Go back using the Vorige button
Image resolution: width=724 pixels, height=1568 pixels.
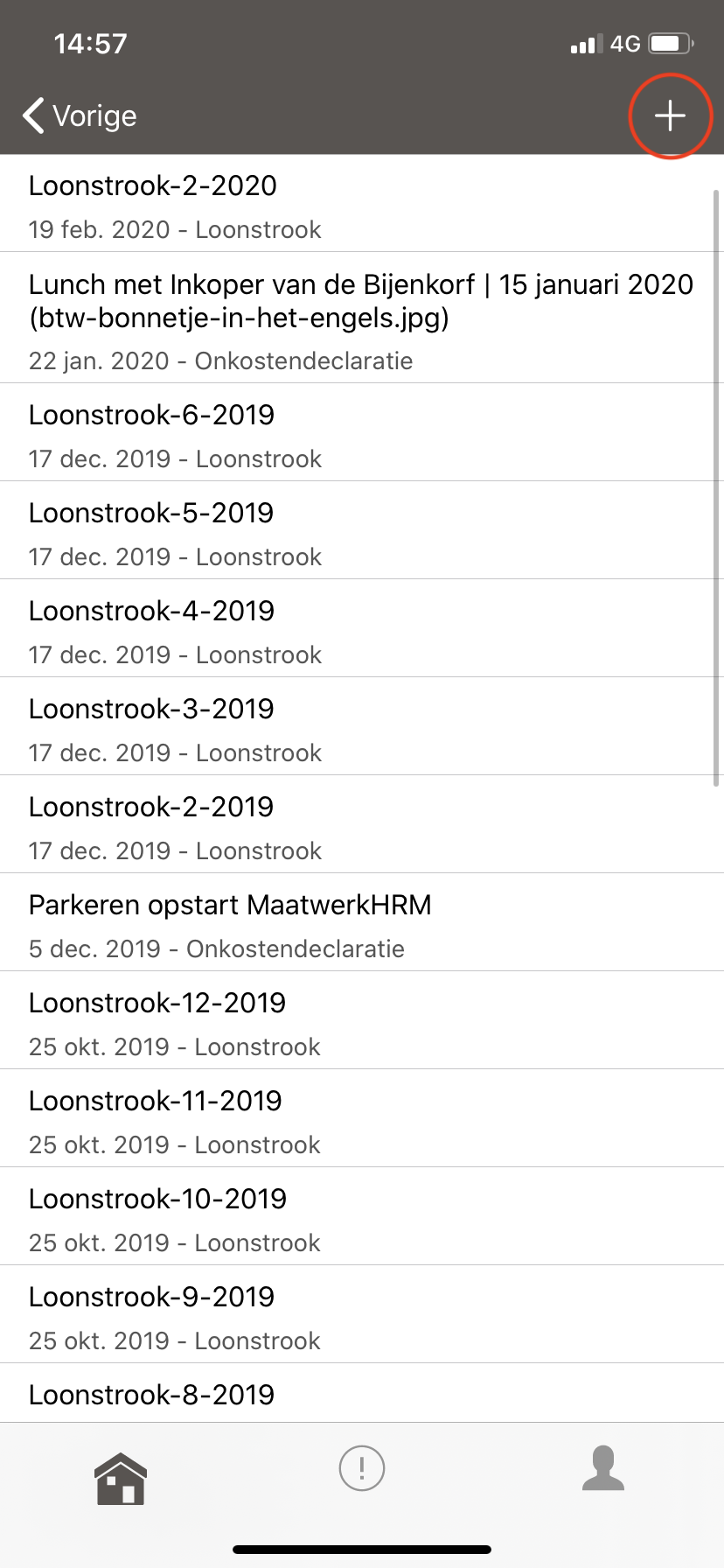pos(80,115)
